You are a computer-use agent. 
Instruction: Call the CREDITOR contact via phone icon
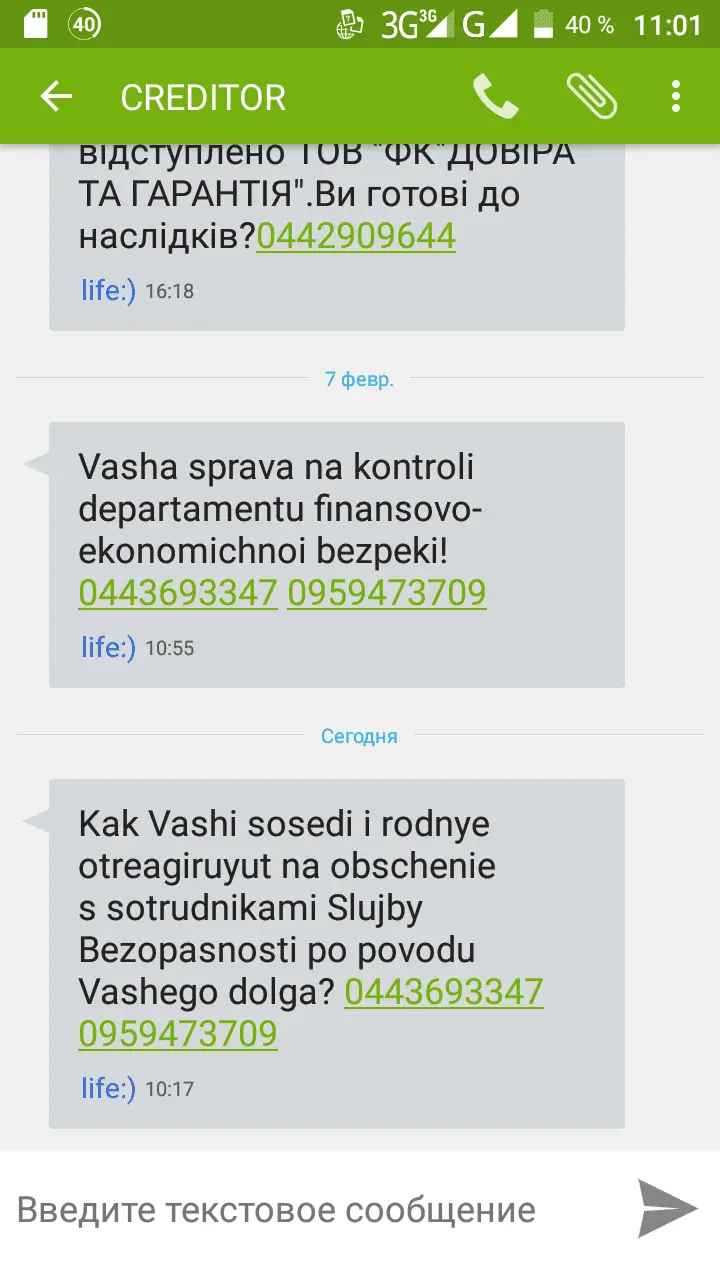(495, 97)
